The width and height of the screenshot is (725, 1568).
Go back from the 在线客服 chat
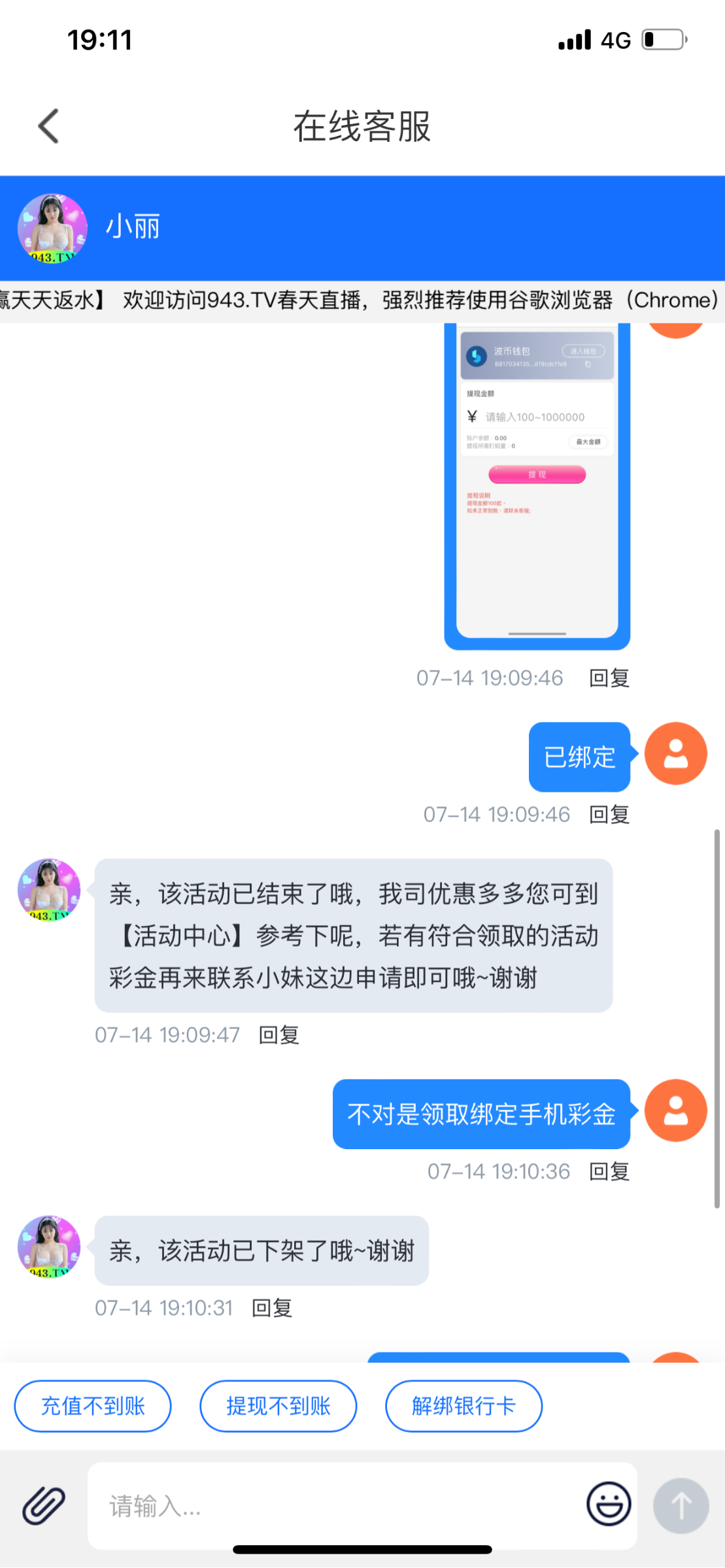pos(48,125)
